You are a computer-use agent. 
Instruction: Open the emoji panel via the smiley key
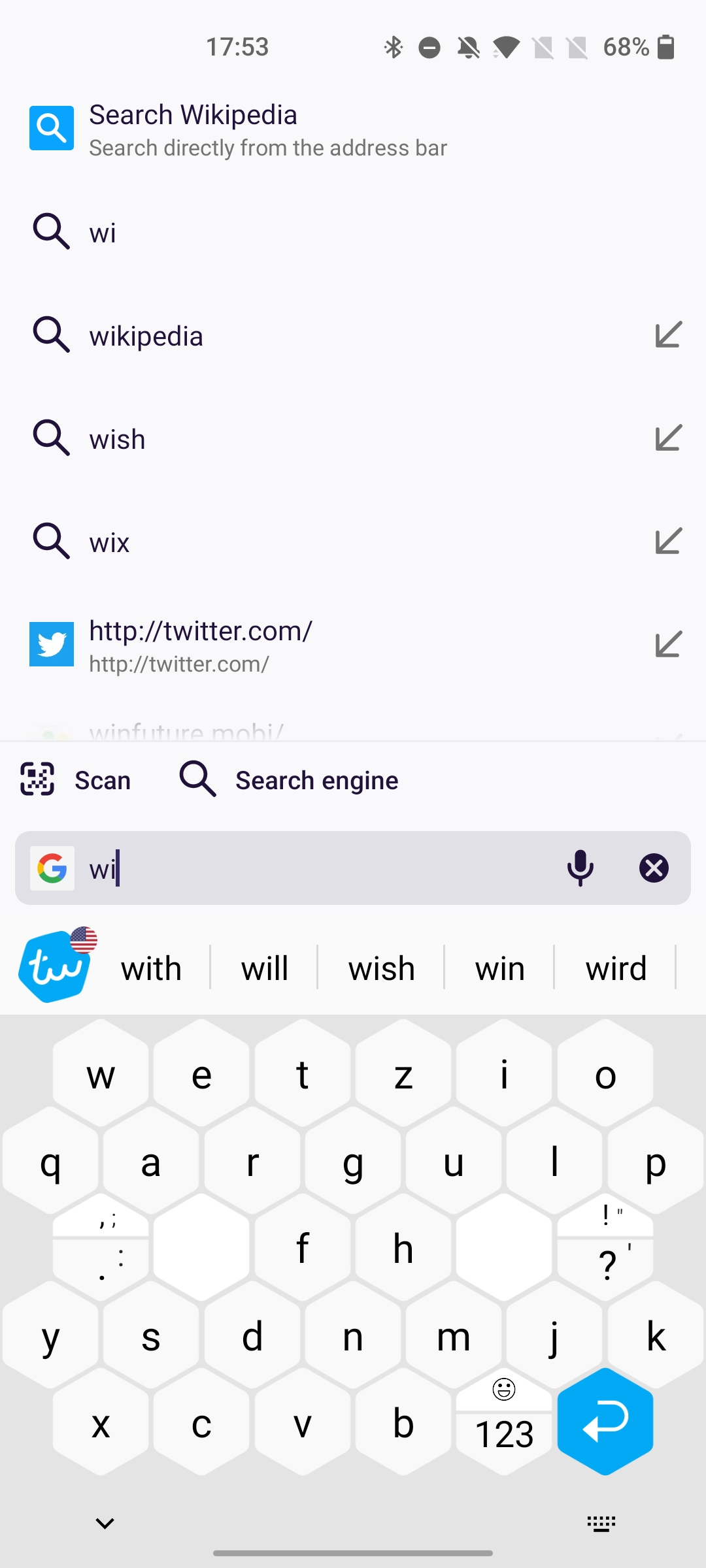pyautogui.click(x=503, y=1390)
